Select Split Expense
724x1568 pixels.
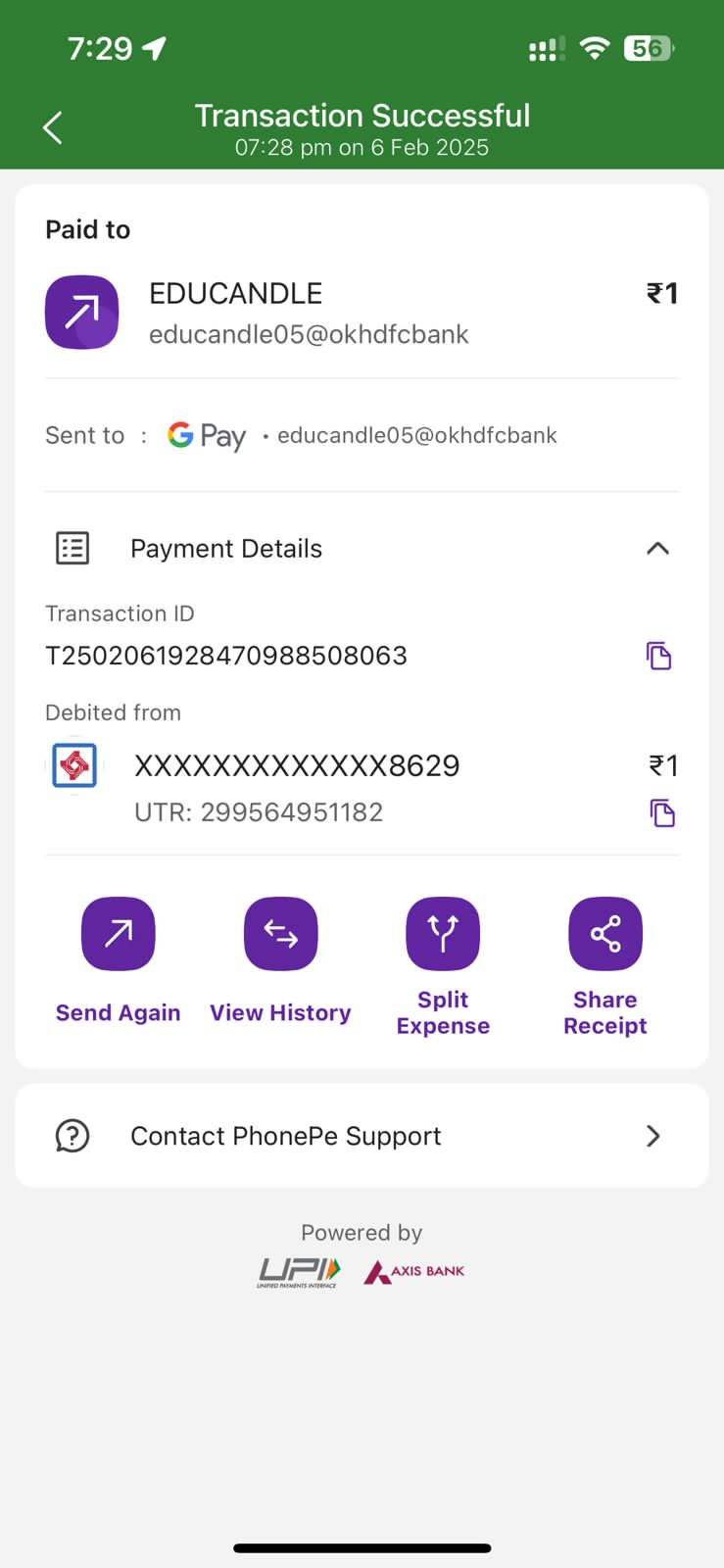[x=443, y=935]
